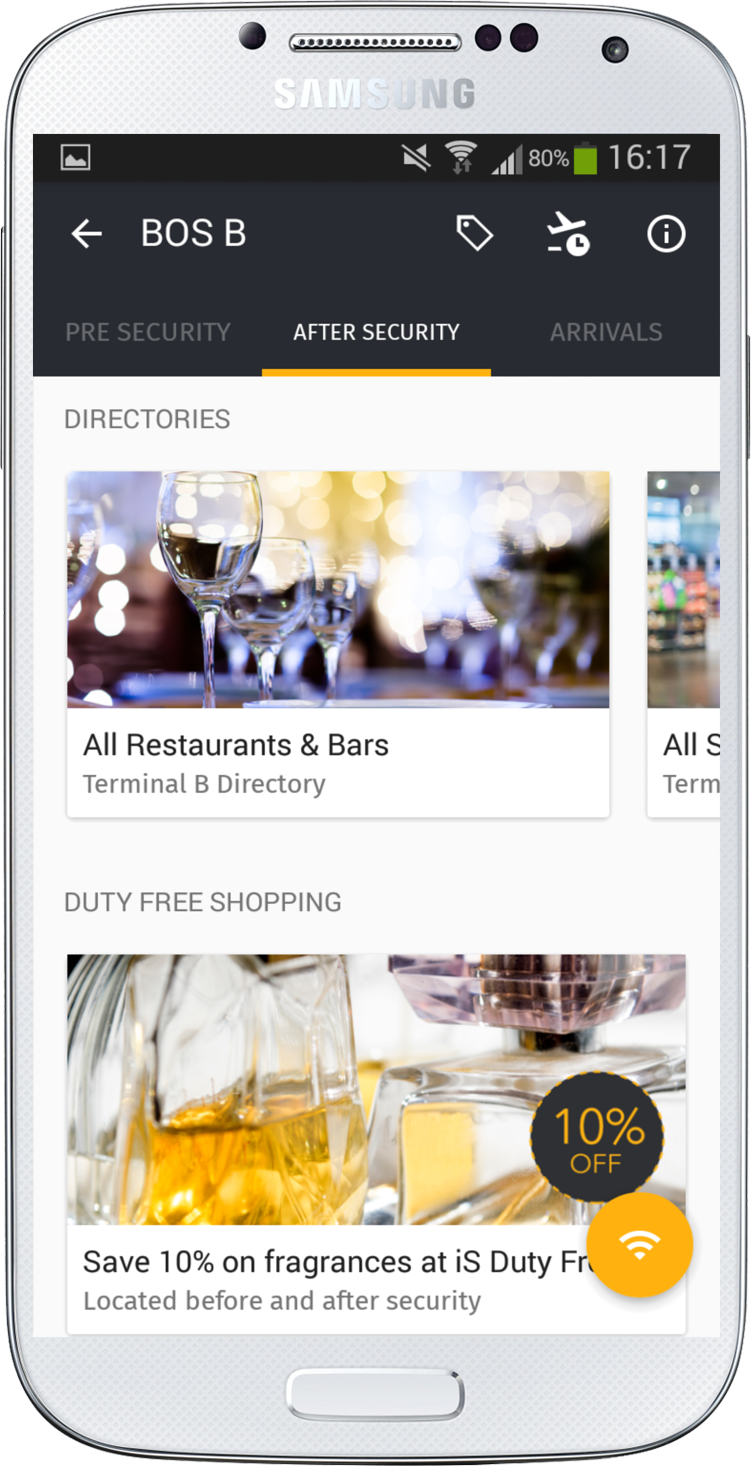Tap the yellow Wi-Fi floating button
Viewport: 751px width, 1466px height.
639,1244
